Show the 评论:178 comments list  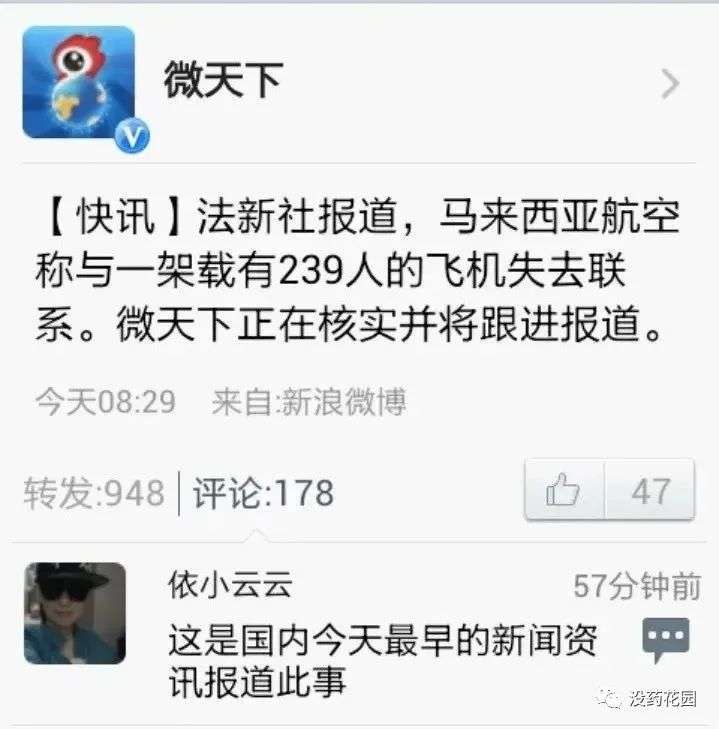(x=263, y=493)
